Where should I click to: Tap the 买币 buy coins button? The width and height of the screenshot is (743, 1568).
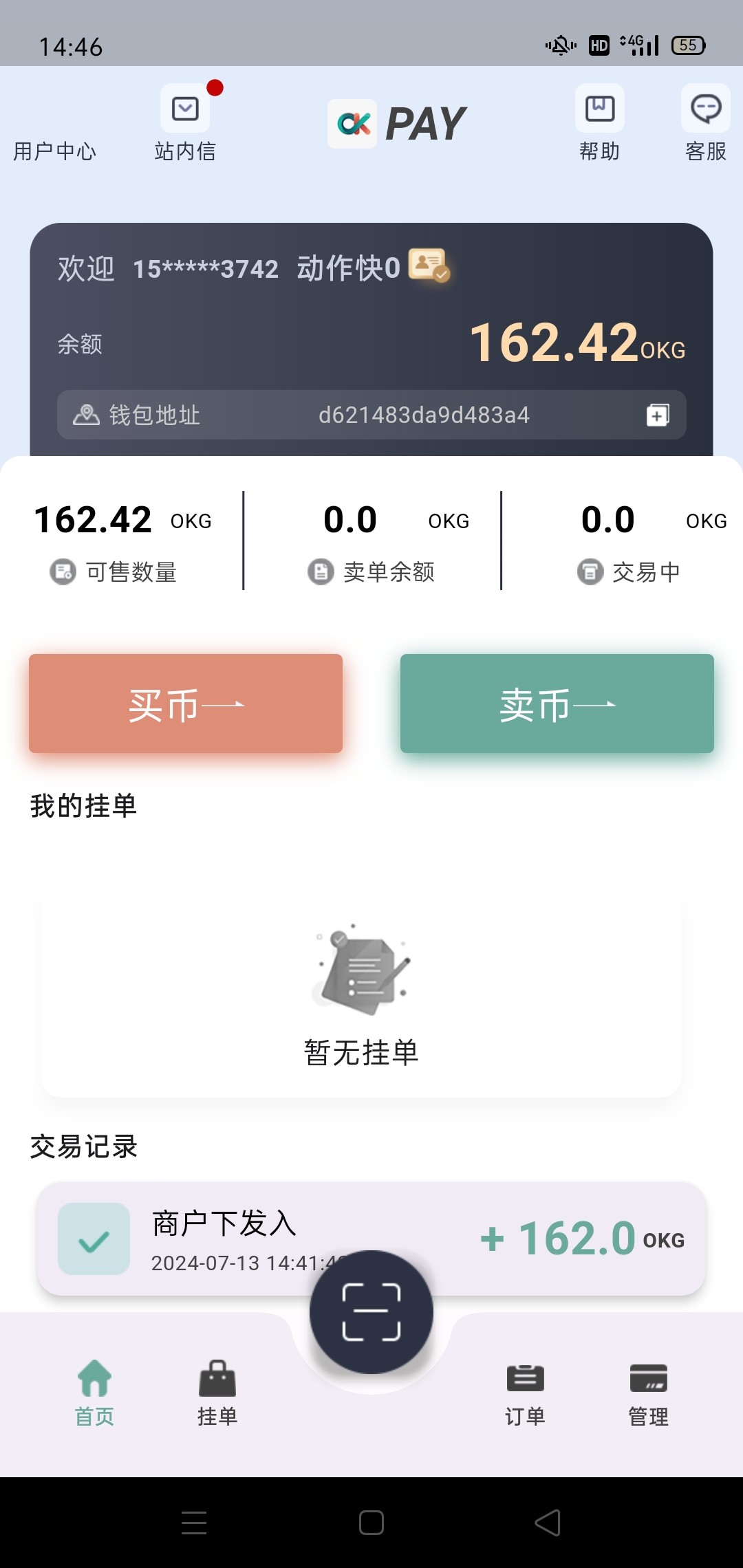[186, 704]
